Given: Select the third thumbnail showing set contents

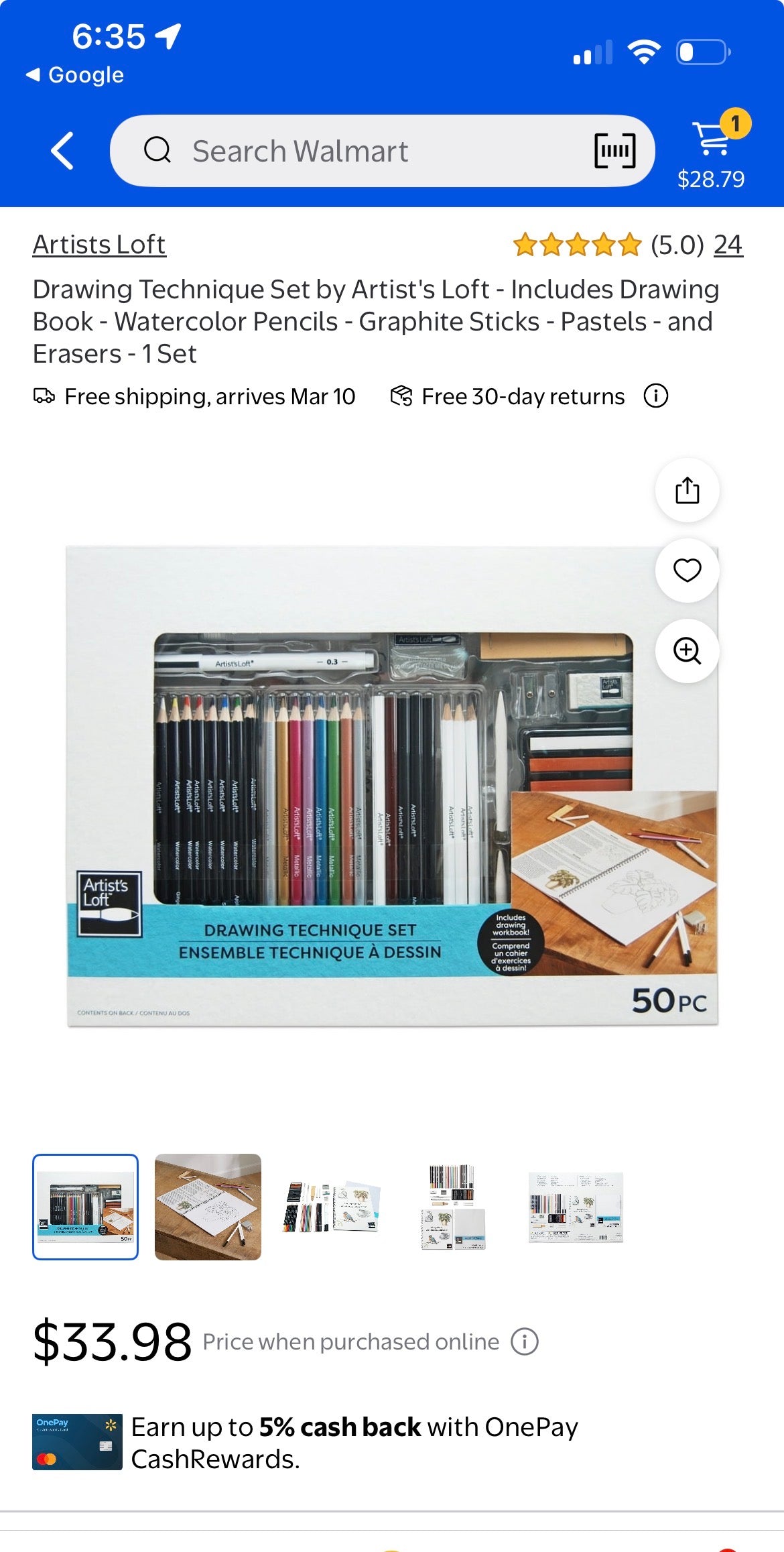Looking at the screenshot, I should tap(330, 1207).
